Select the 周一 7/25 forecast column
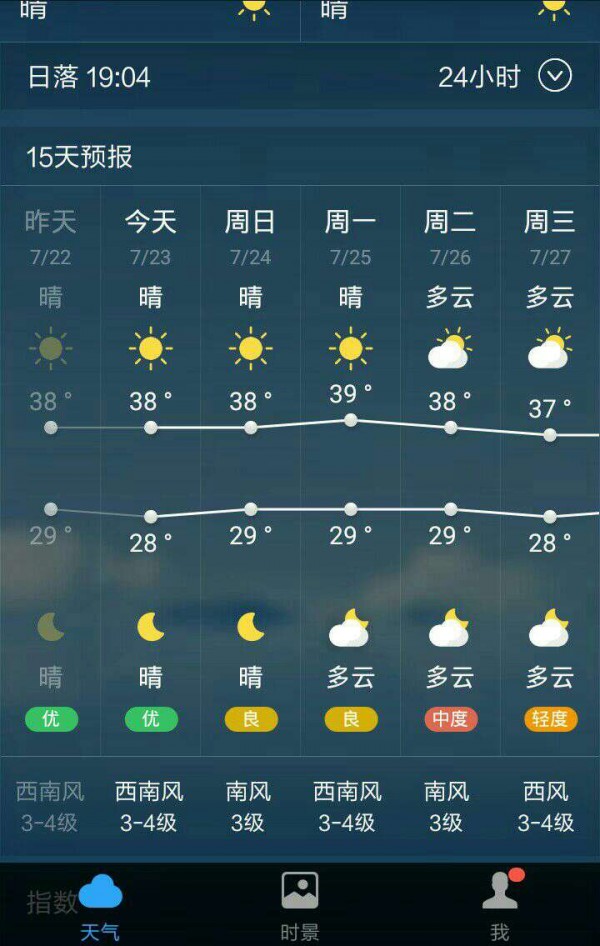The height and width of the screenshot is (946, 600). click(x=350, y=470)
